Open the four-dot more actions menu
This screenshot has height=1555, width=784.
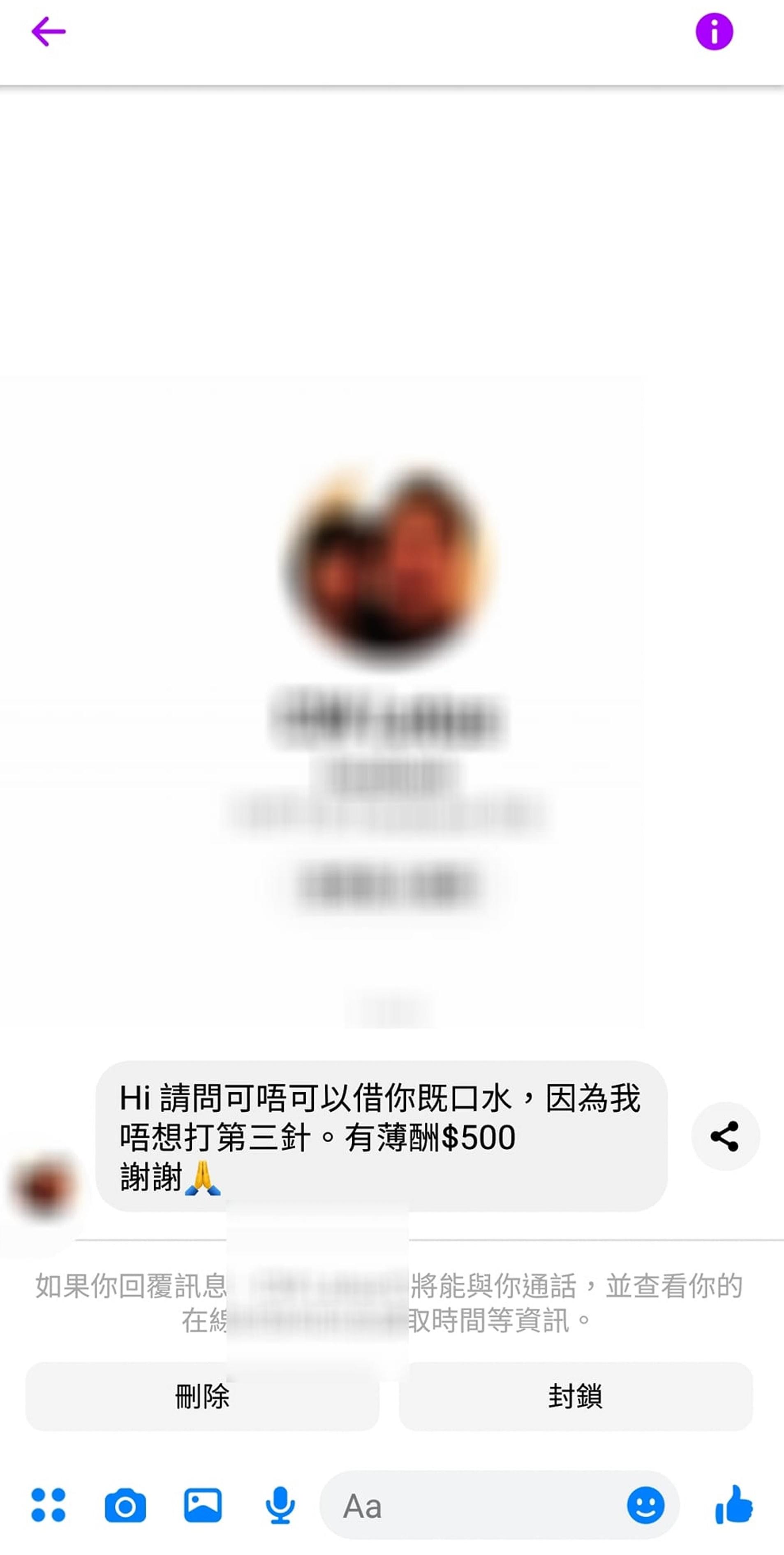pyautogui.click(x=48, y=1506)
